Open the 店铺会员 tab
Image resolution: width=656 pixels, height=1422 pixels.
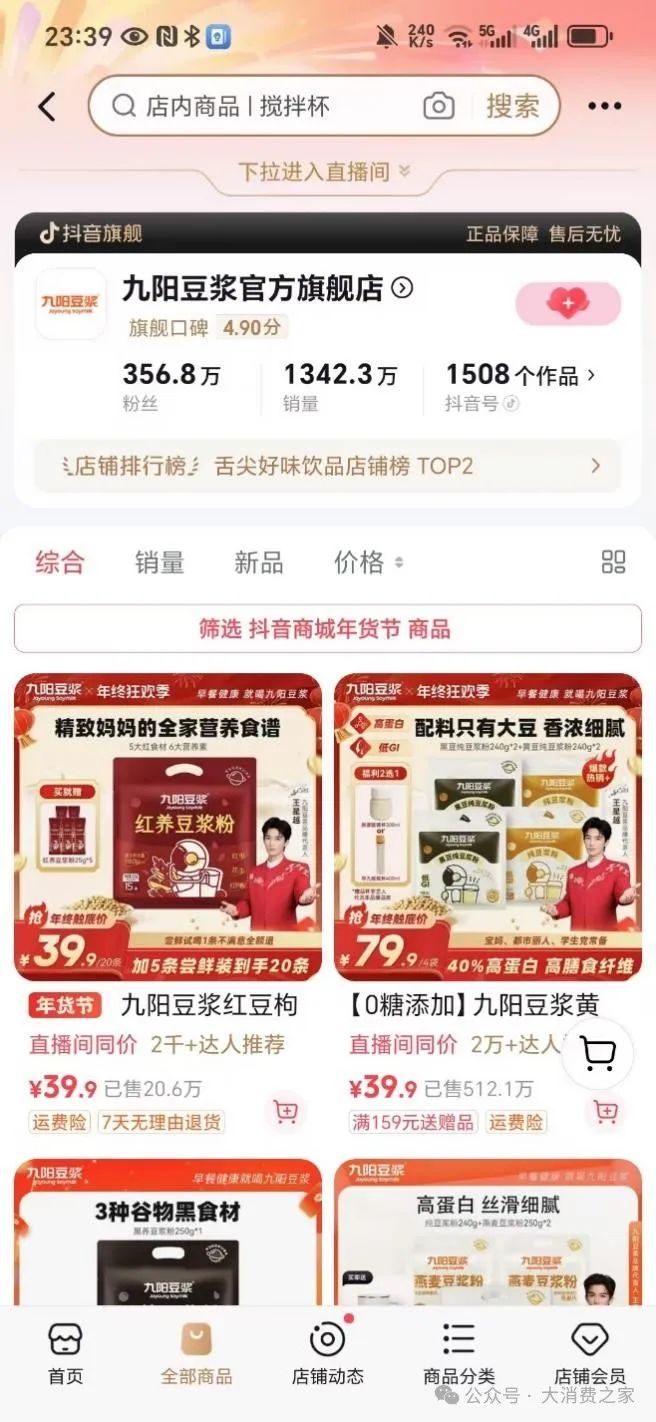(589, 1354)
